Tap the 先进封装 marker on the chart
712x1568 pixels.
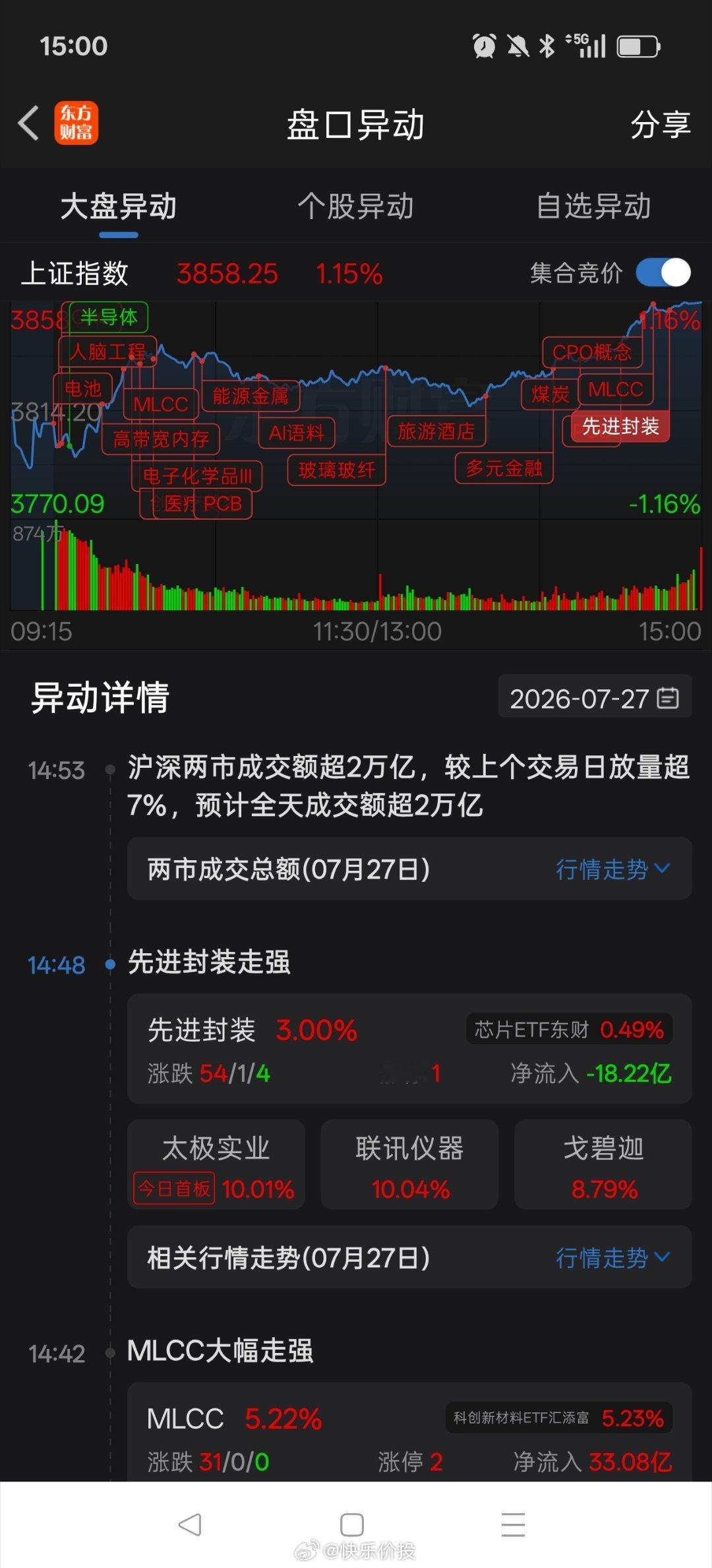pos(620,426)
